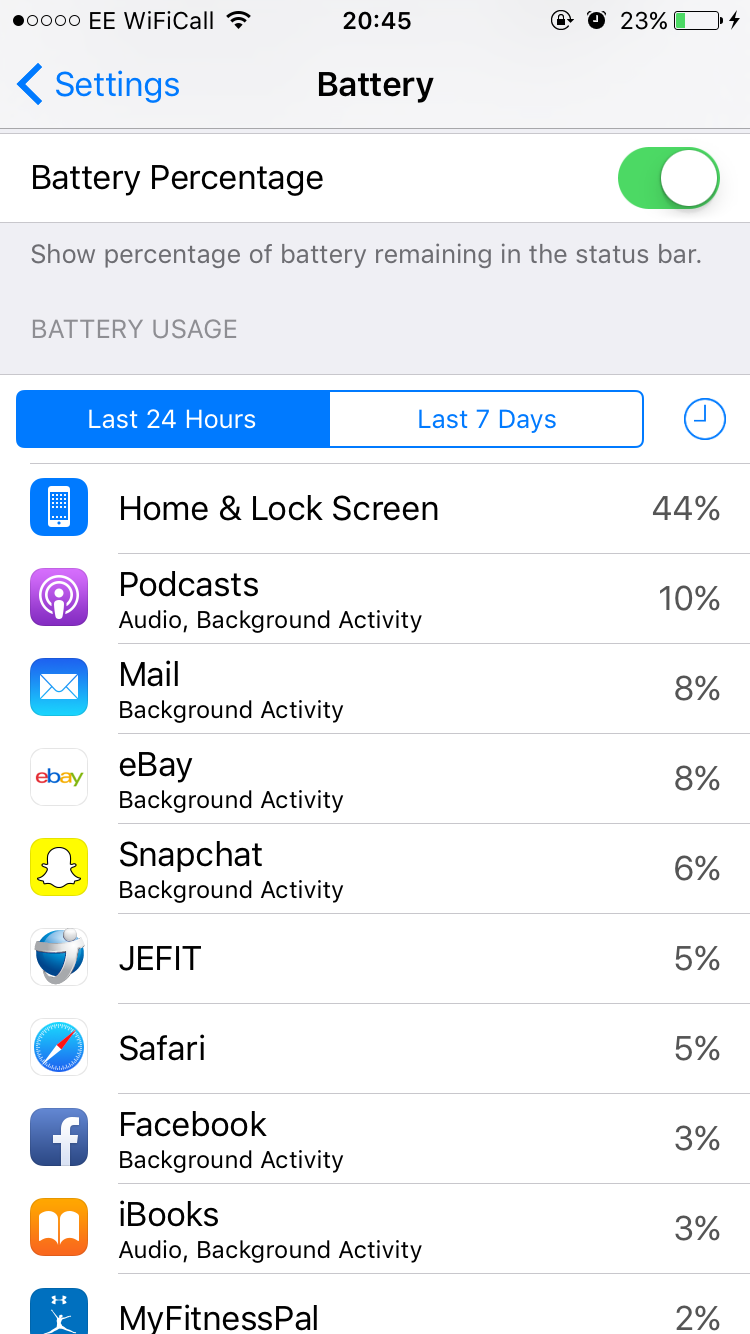Tap the JEFIT usage row

375,958
